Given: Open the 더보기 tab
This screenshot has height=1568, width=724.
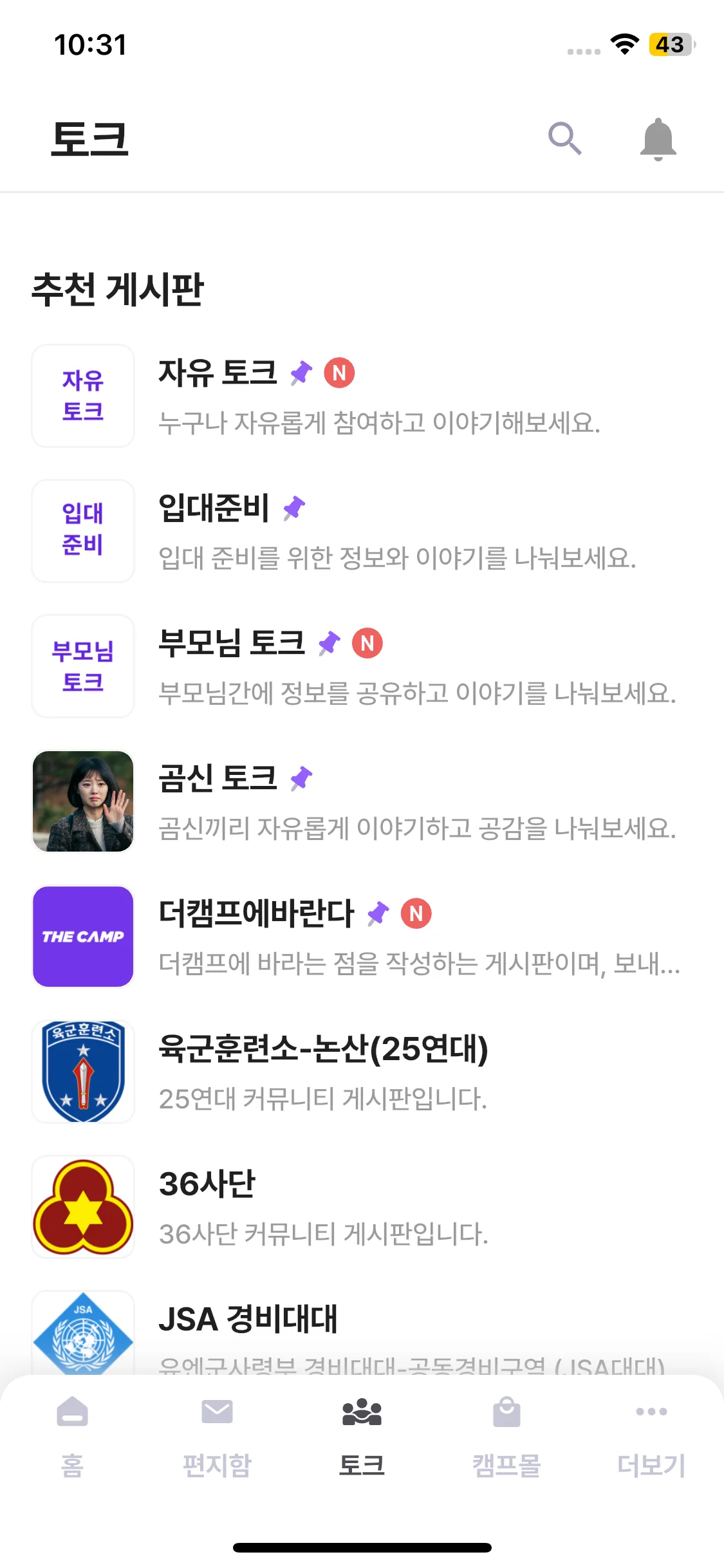Looking at the screenshot, I should pyautogui.click(x=651, y=1434).
